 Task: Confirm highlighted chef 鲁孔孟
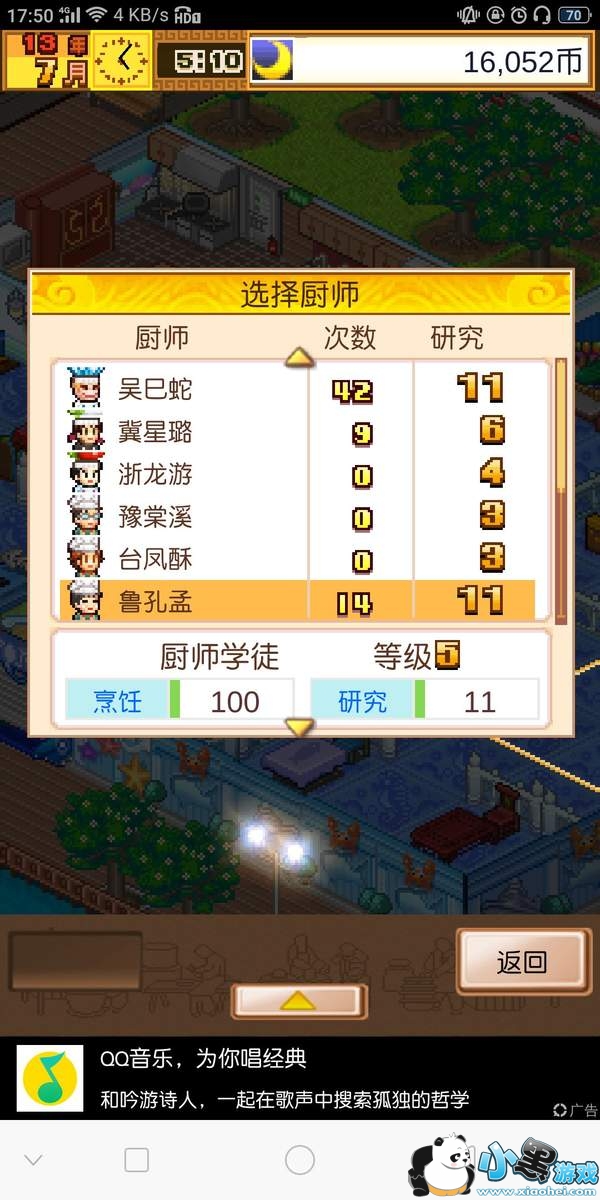298,601
